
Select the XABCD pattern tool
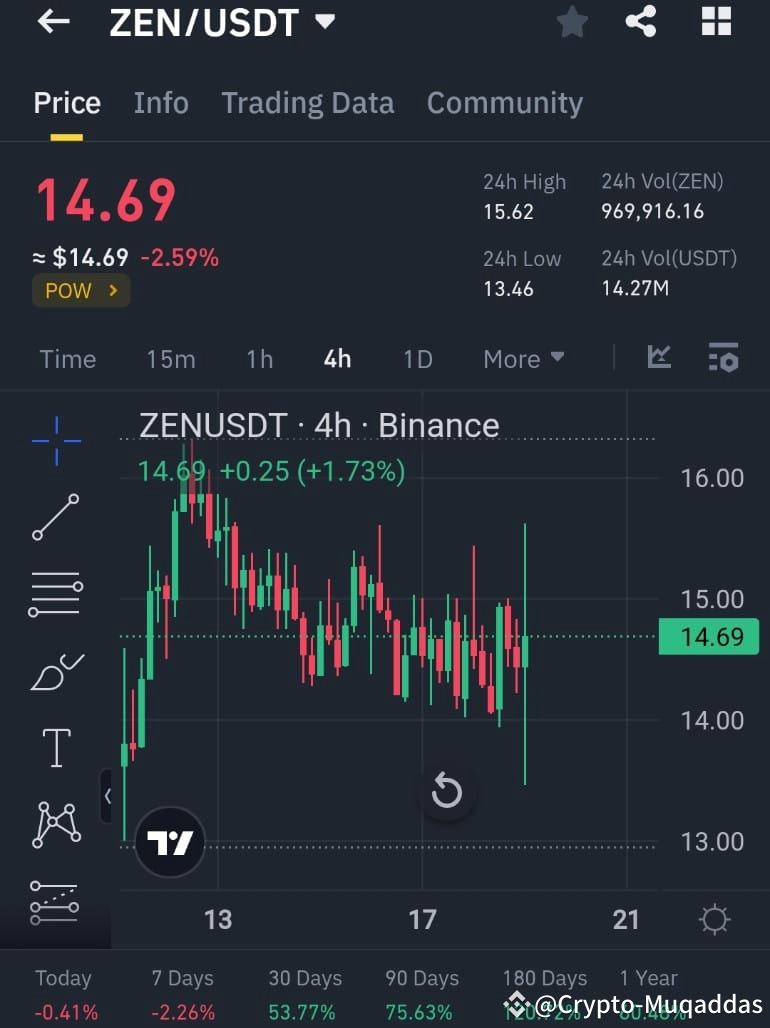click(x=56, y=824)
